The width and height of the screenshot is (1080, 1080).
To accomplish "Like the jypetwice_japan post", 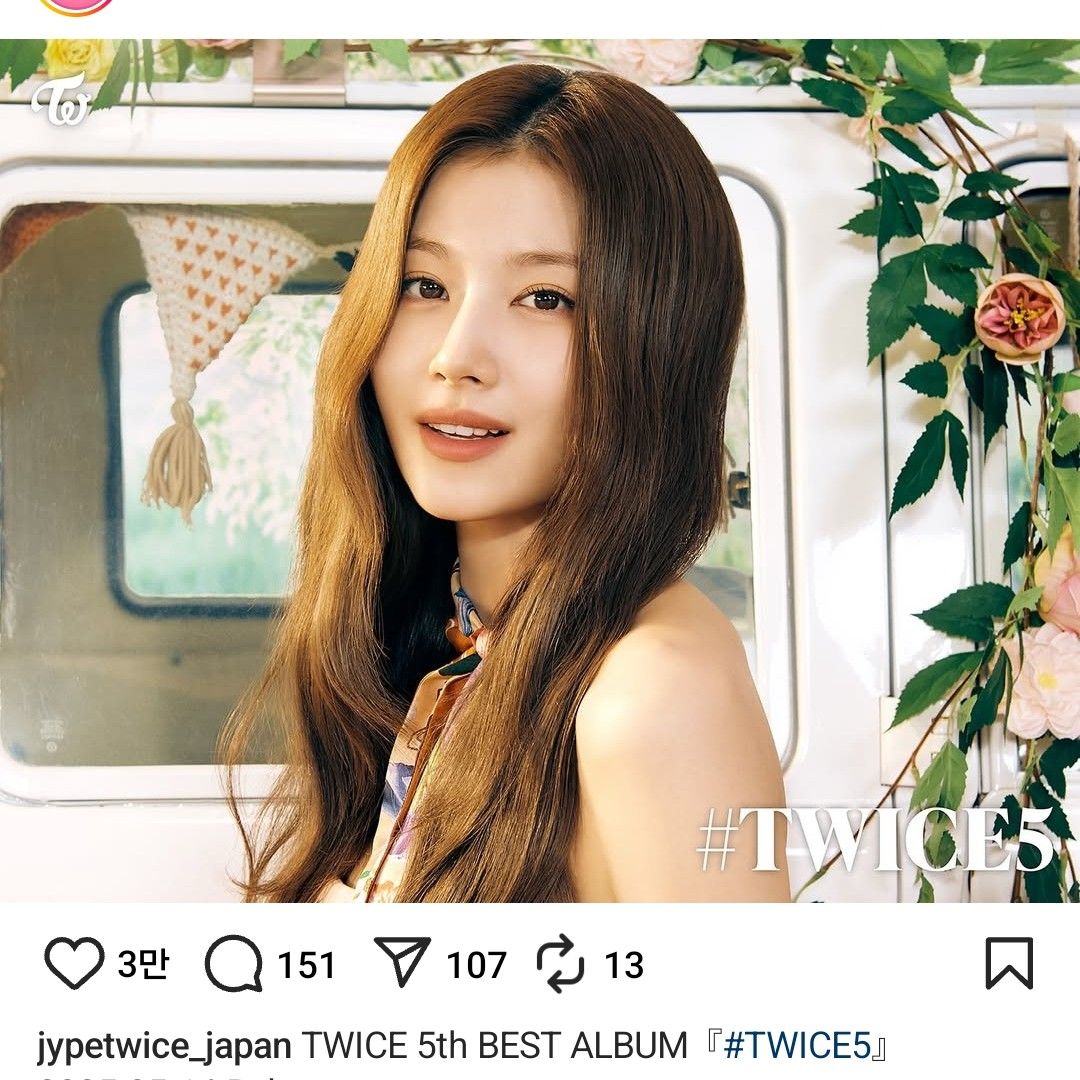I will [75, 965].
